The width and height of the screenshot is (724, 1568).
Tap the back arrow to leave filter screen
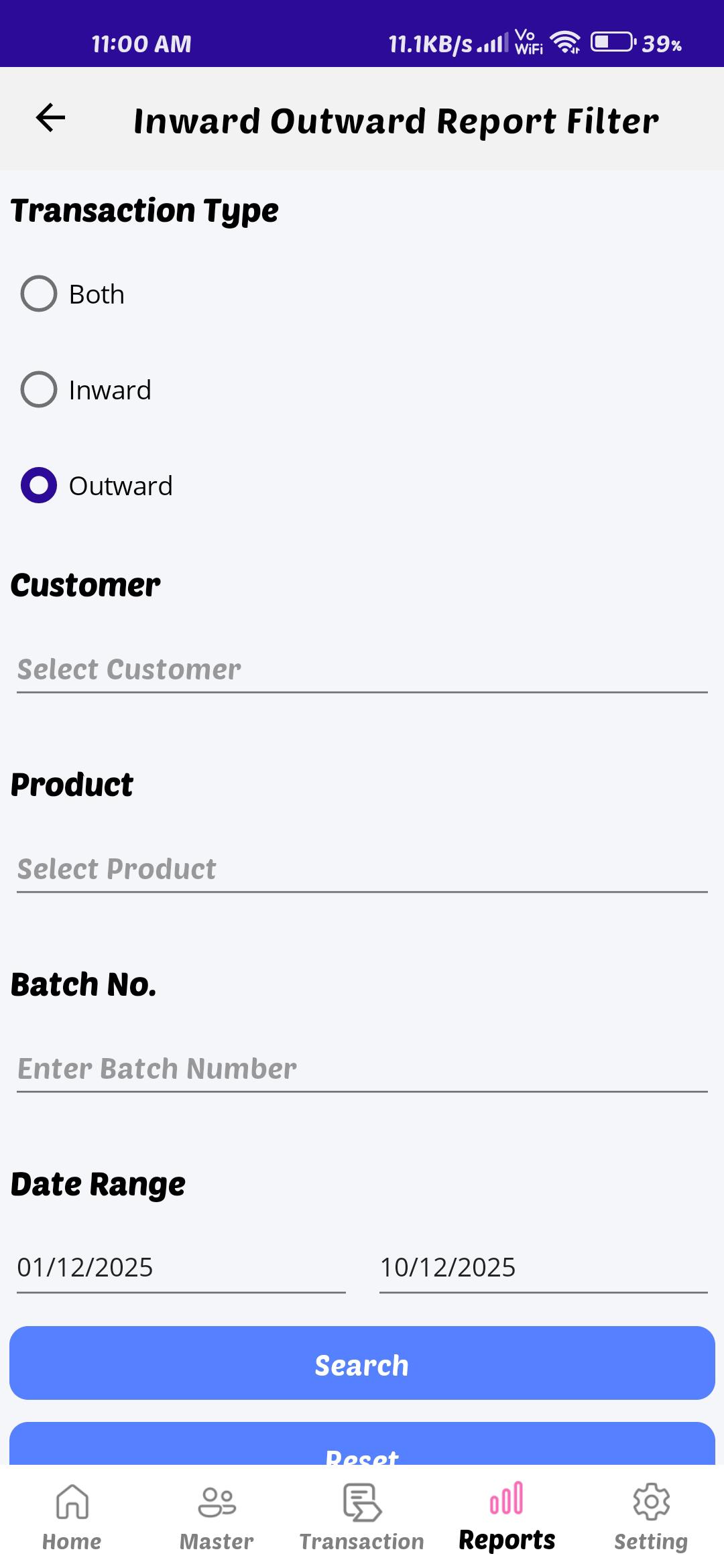tap(49, 119)
